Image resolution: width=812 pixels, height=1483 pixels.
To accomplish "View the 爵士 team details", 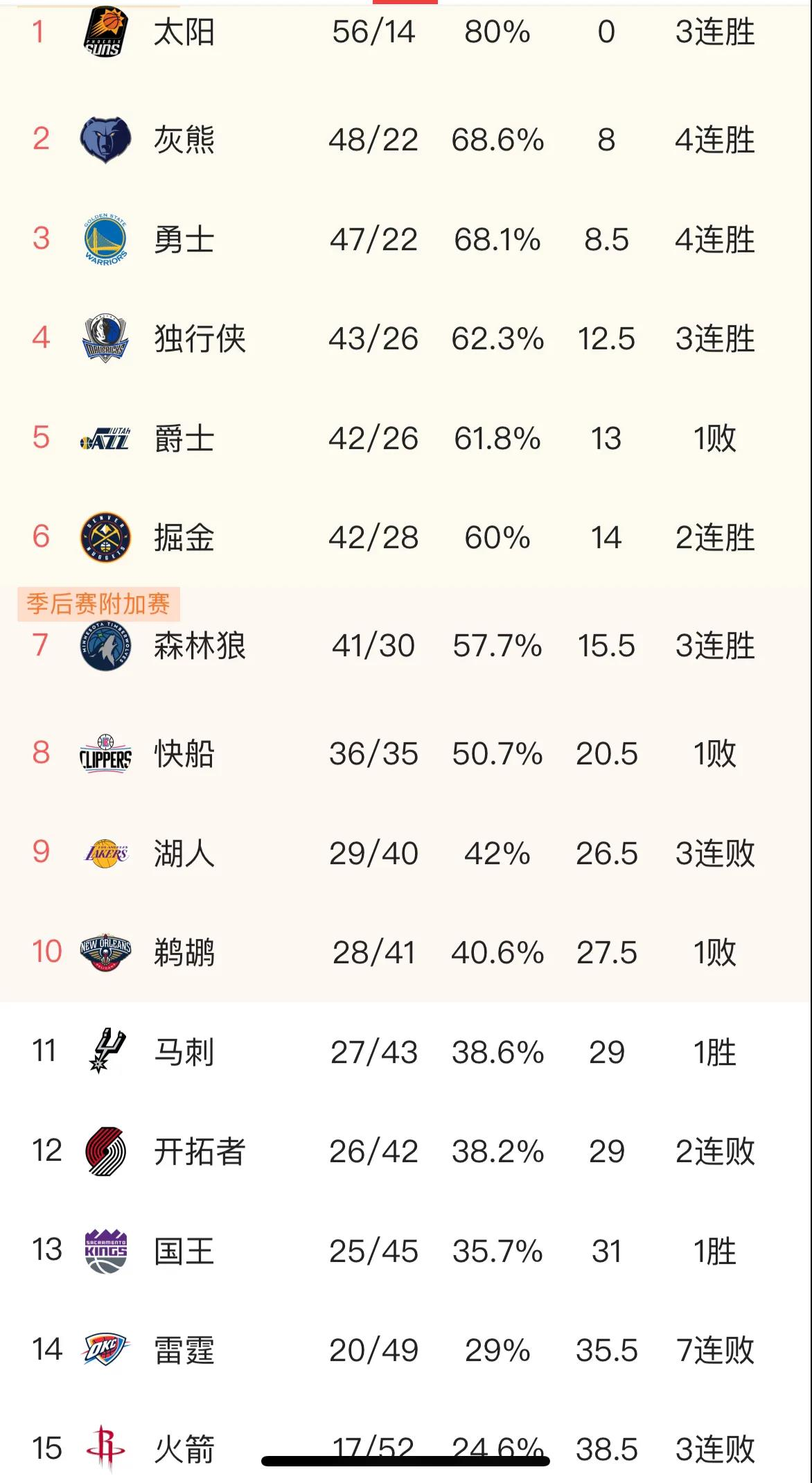I will coord(406,439).
